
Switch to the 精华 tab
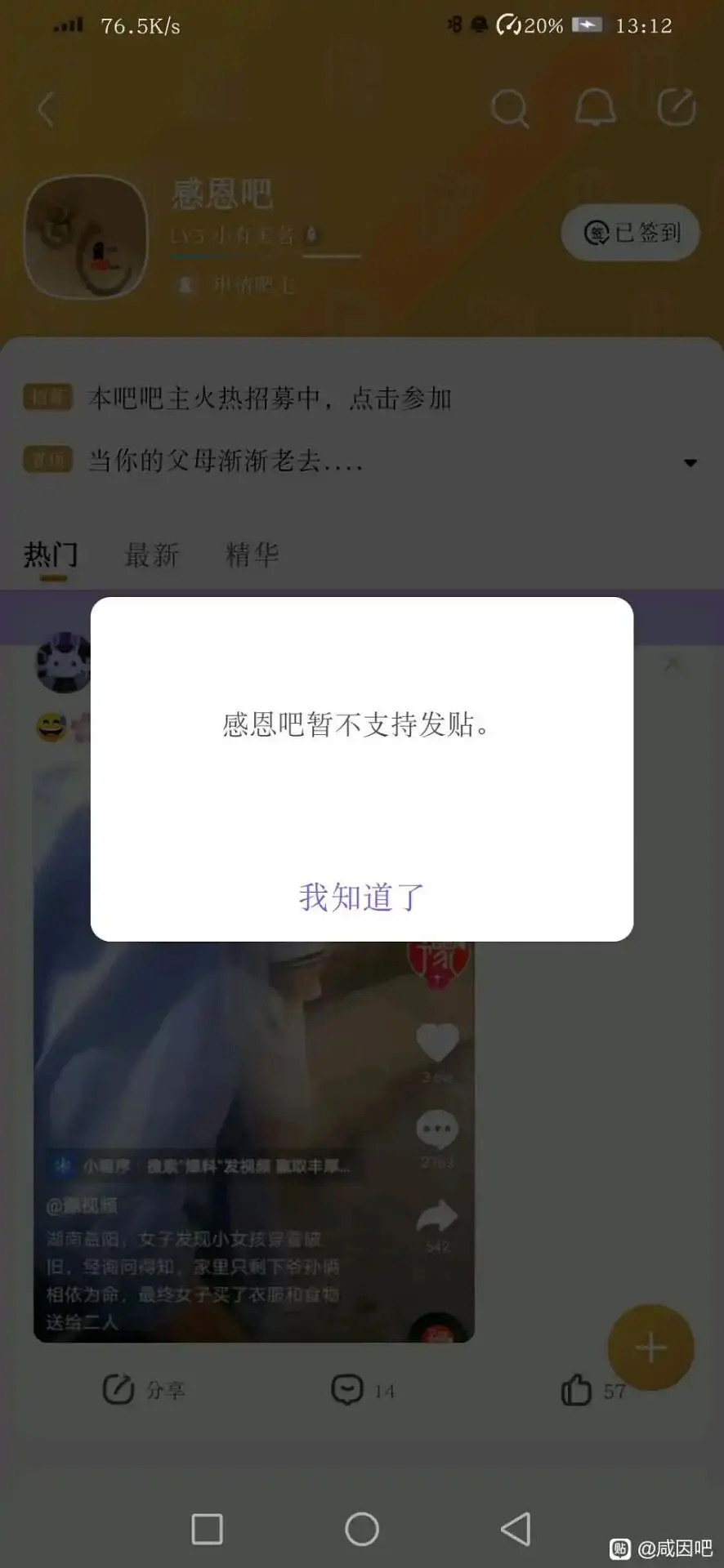pos(252,555)
